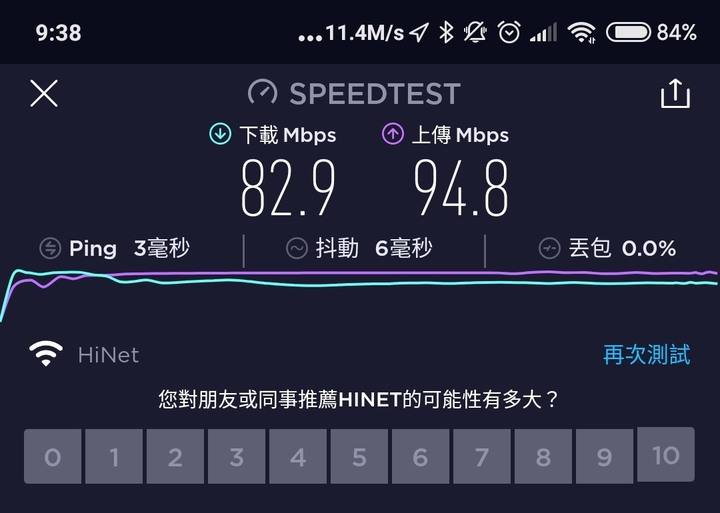The width and height of the screenshot is (720, 513).
Task: Select rating 1 for HiNet
Action: coord(114,457)
